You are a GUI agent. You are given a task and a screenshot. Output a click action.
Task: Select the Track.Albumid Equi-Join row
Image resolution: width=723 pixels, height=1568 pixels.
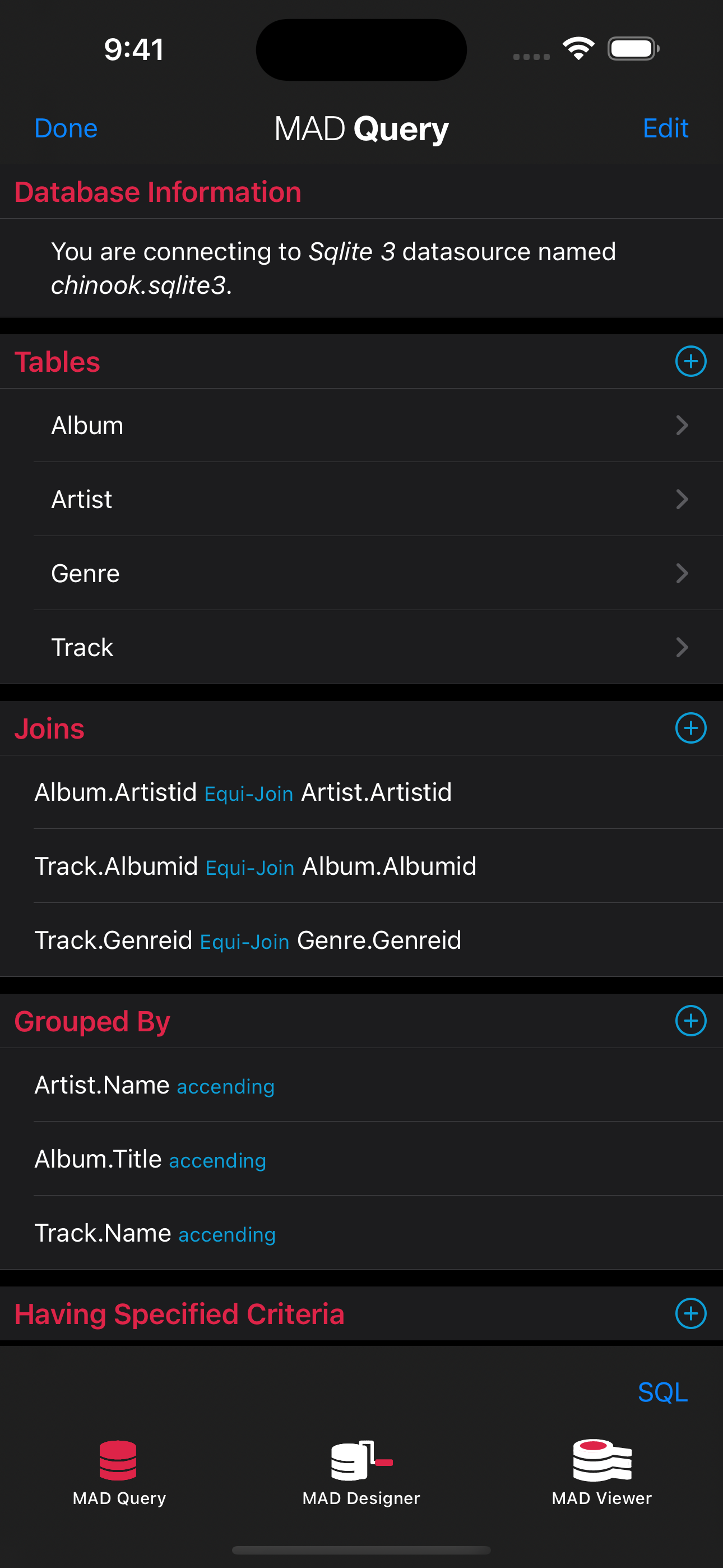[x=256, y=865]
